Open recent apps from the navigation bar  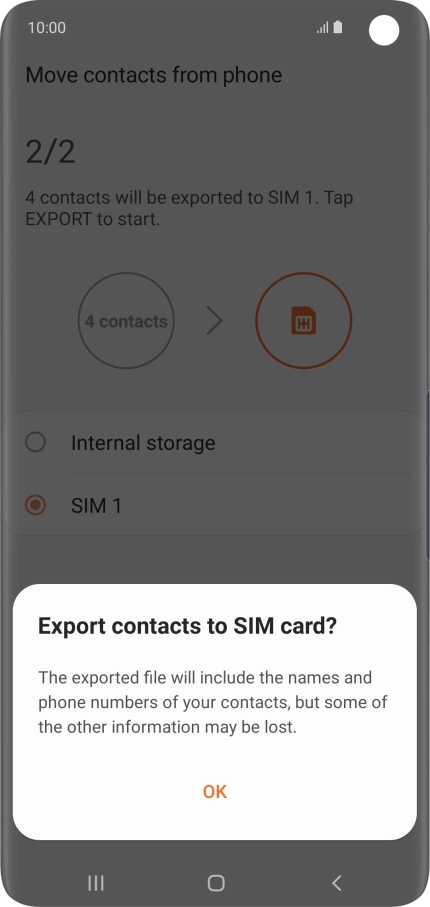coord(95,883)
